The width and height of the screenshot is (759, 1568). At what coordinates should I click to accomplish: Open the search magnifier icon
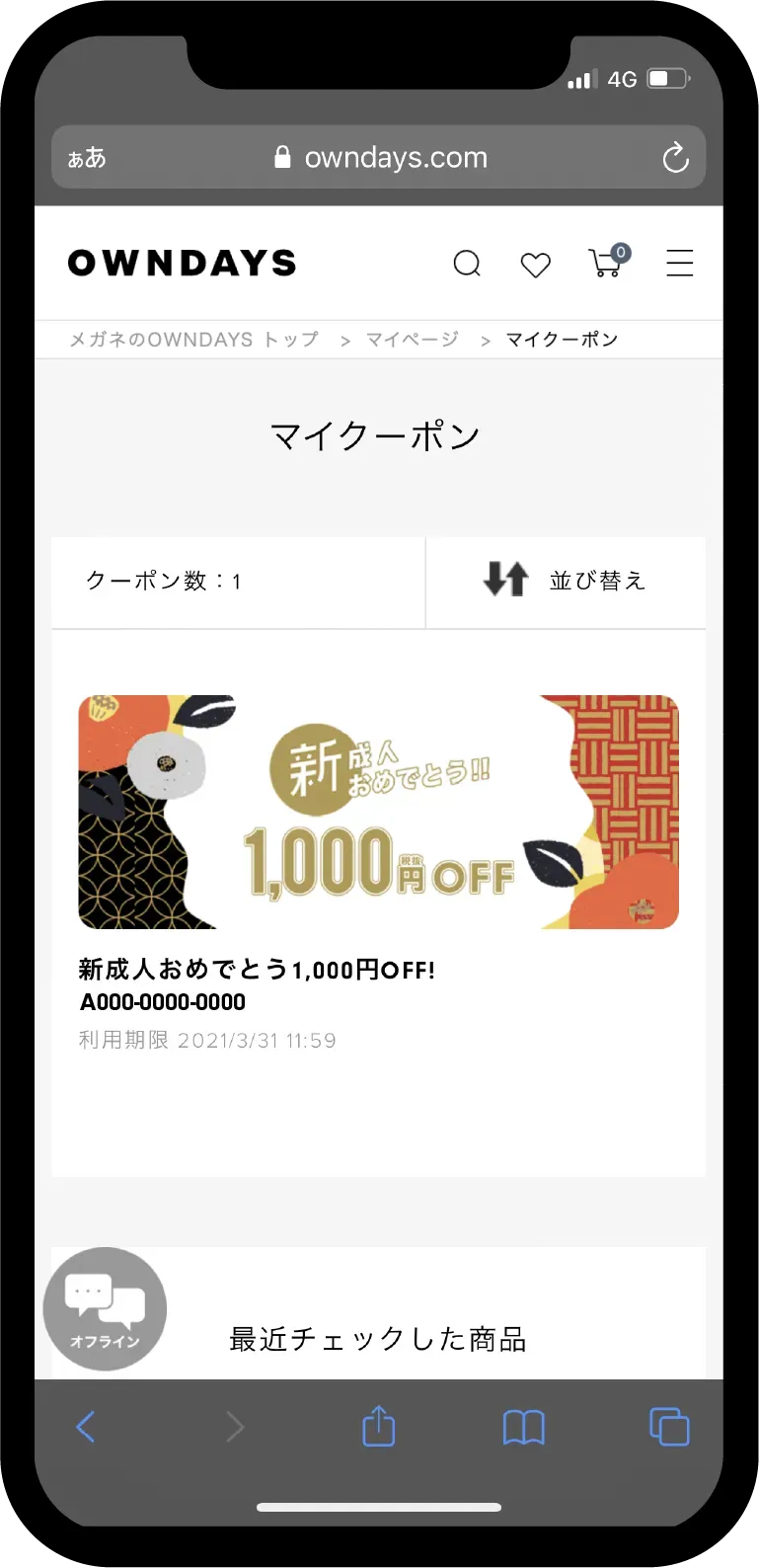tap(467, 264)
